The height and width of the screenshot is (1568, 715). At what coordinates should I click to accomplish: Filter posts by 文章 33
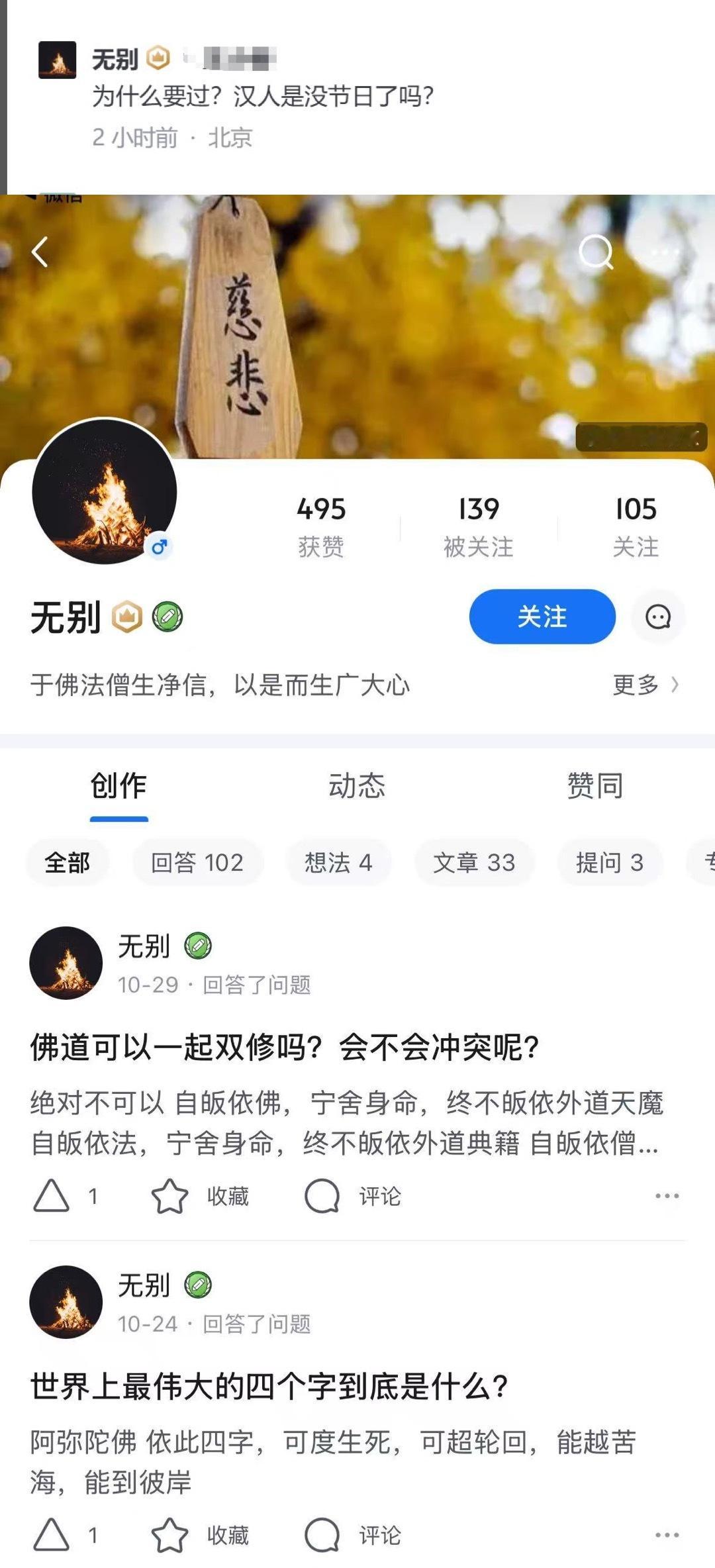pos(474,862)
